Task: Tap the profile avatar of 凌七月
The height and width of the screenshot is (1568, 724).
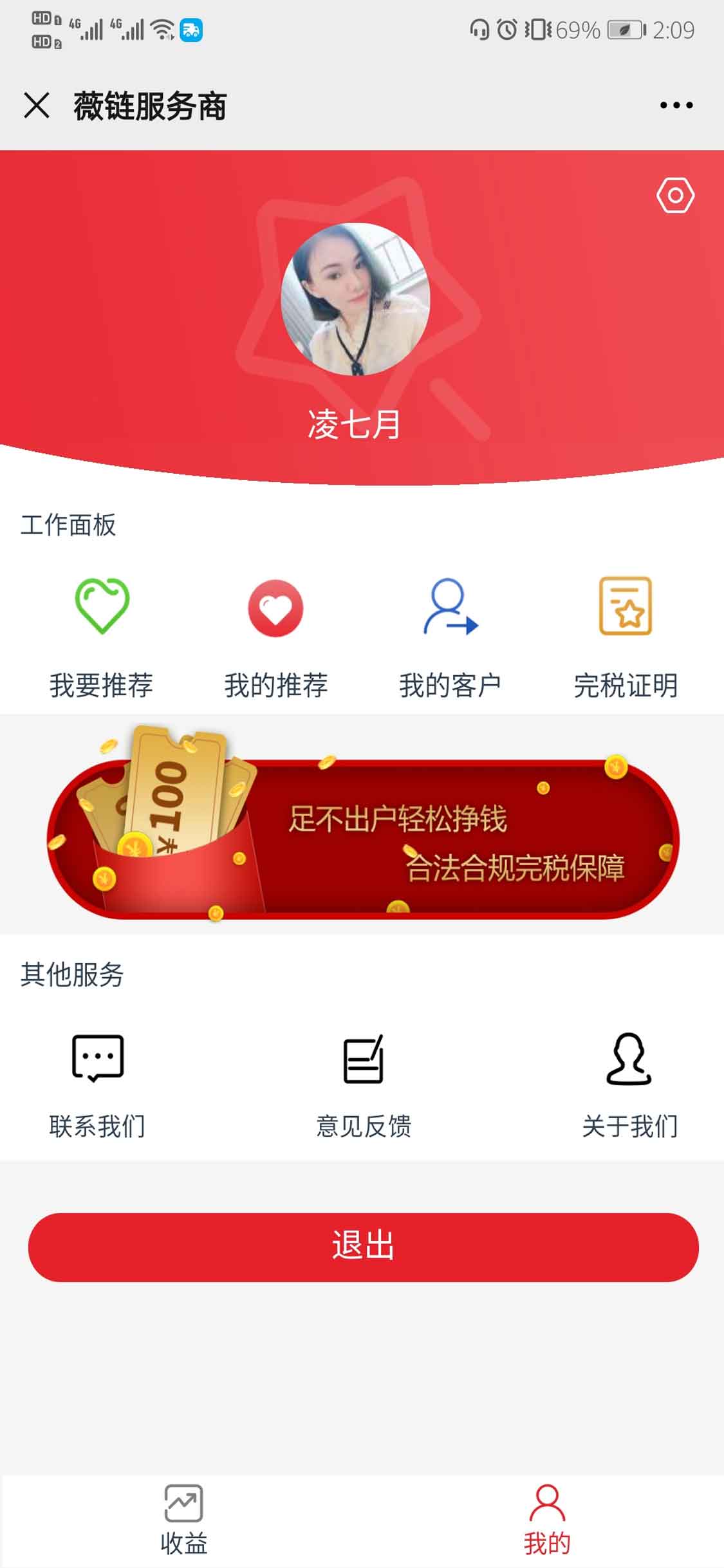Action: pyautogui.click(x=355, y=299)
